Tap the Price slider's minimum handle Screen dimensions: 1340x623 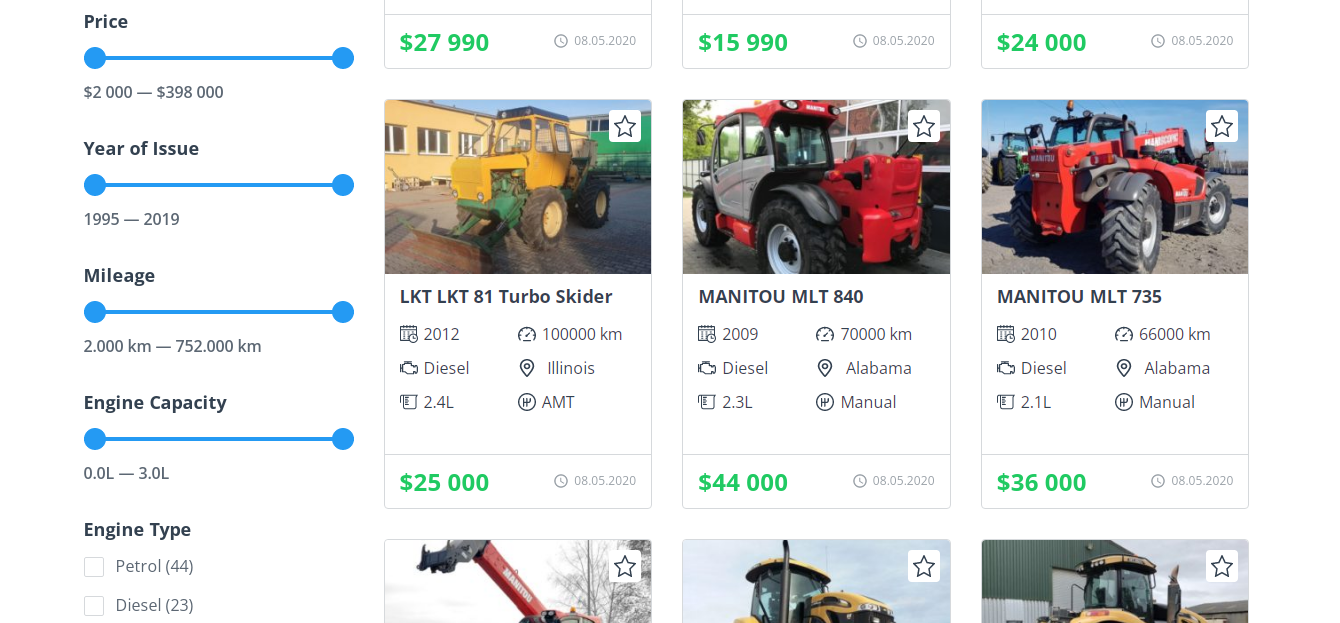pyautogui.click(x=95, y=58)
